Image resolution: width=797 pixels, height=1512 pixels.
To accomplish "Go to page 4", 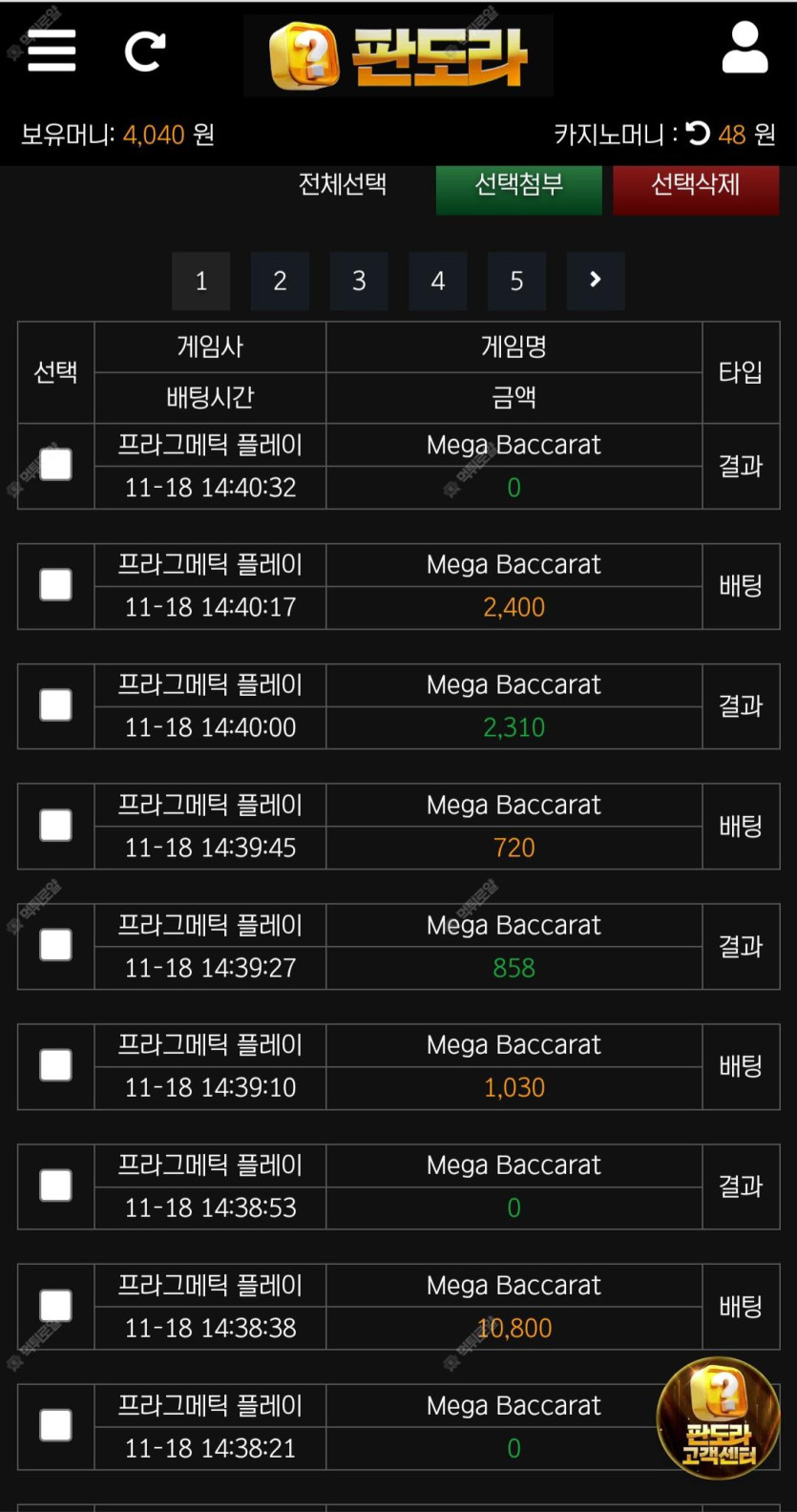I will (x=438, y=281).
